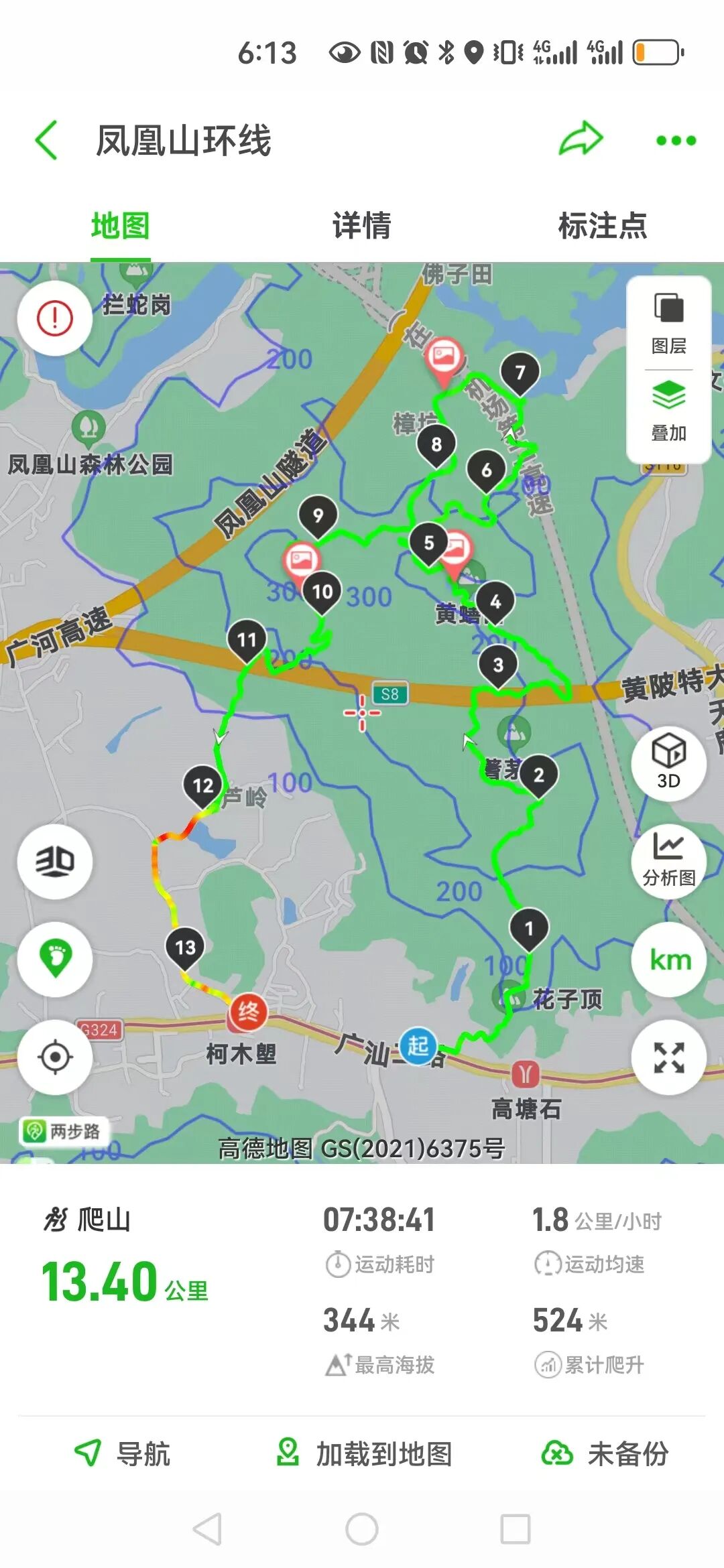The width and height of the screenshot is (724, 1568).
Task: Expand the map to full screen
Action: click(x=668, y=1057)
